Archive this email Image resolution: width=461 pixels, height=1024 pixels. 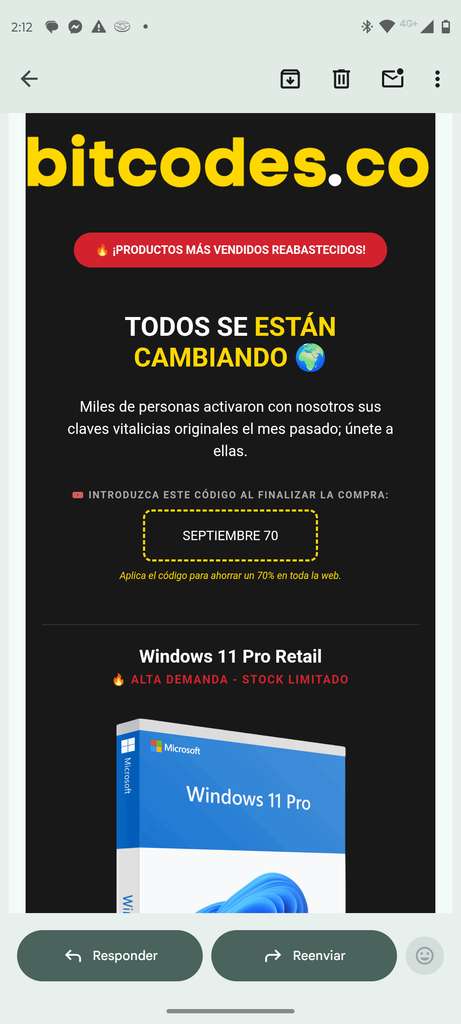click(x=290, y=79)
